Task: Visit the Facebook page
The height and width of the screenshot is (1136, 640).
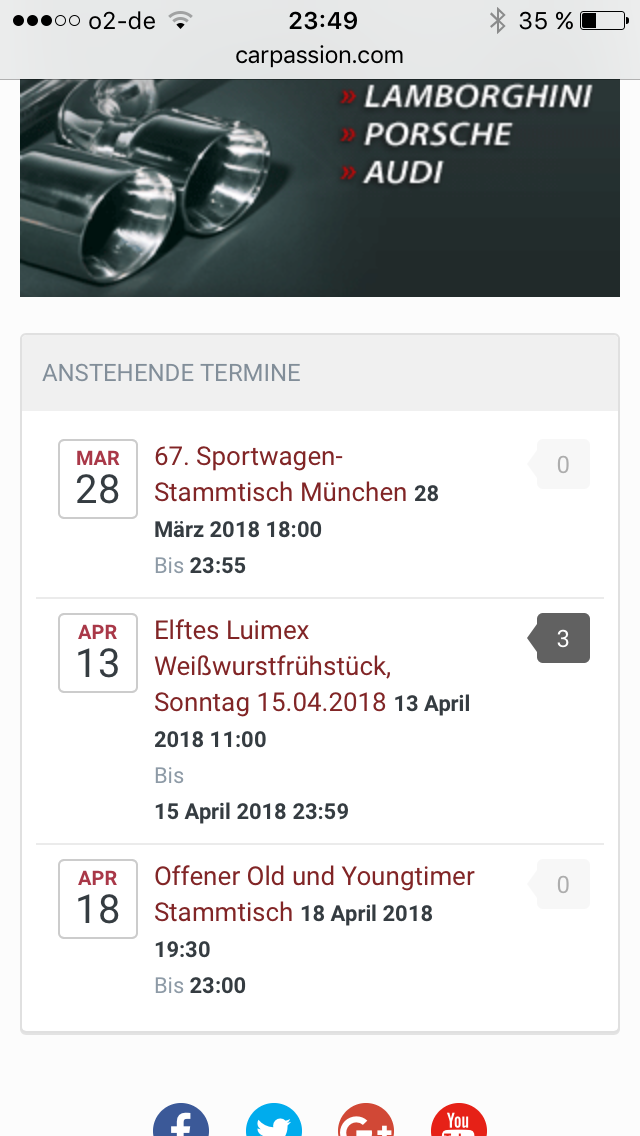Action: 181,1120
